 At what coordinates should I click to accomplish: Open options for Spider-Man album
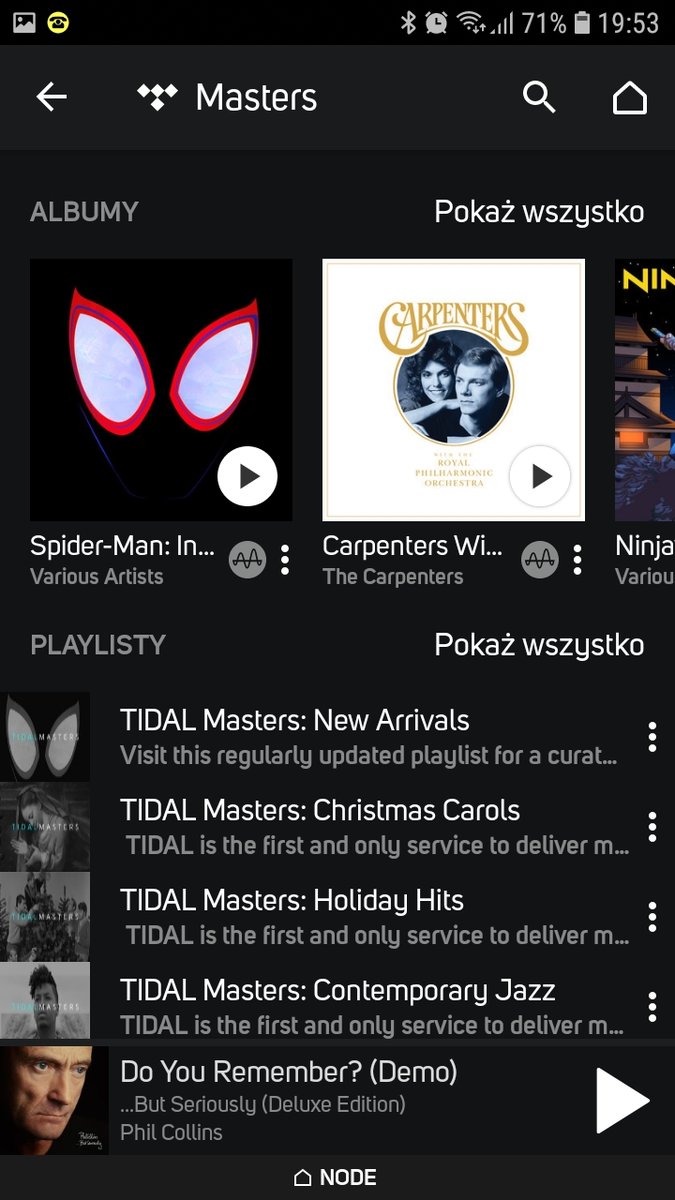pos(285,560)
